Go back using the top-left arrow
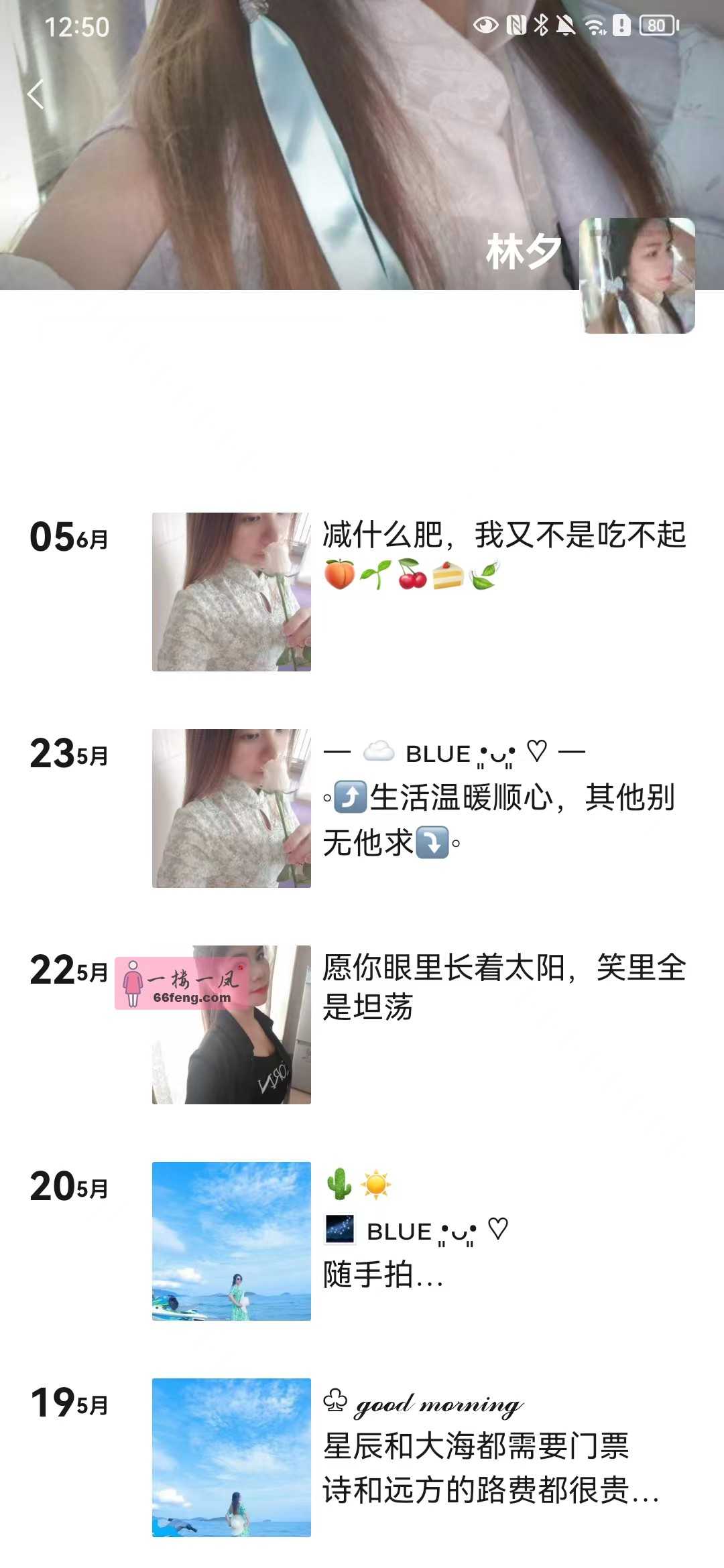Screen dimensions: 724x1568 pyautogui.click(x=36, y=94)
